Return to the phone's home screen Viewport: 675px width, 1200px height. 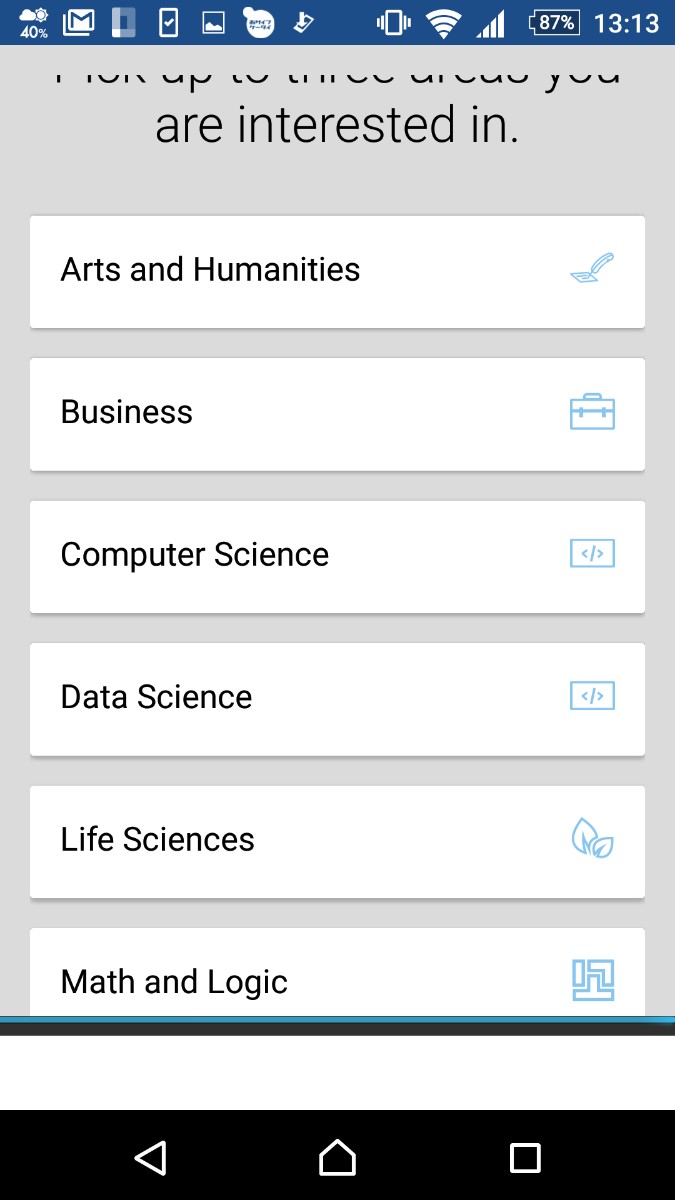pos(337,1157)
